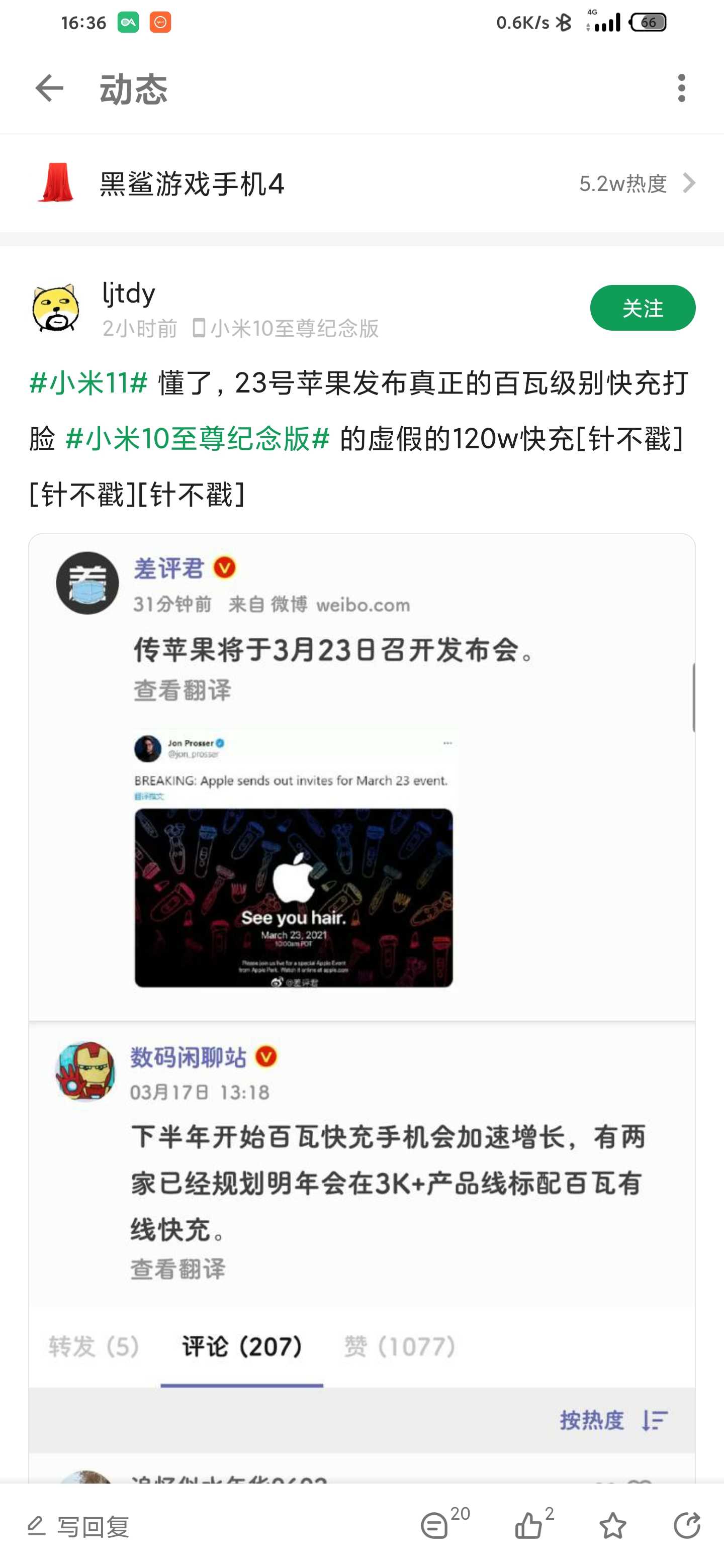Share the post with the share icon
724x1568 pixels.
(x=687, y=1525)
